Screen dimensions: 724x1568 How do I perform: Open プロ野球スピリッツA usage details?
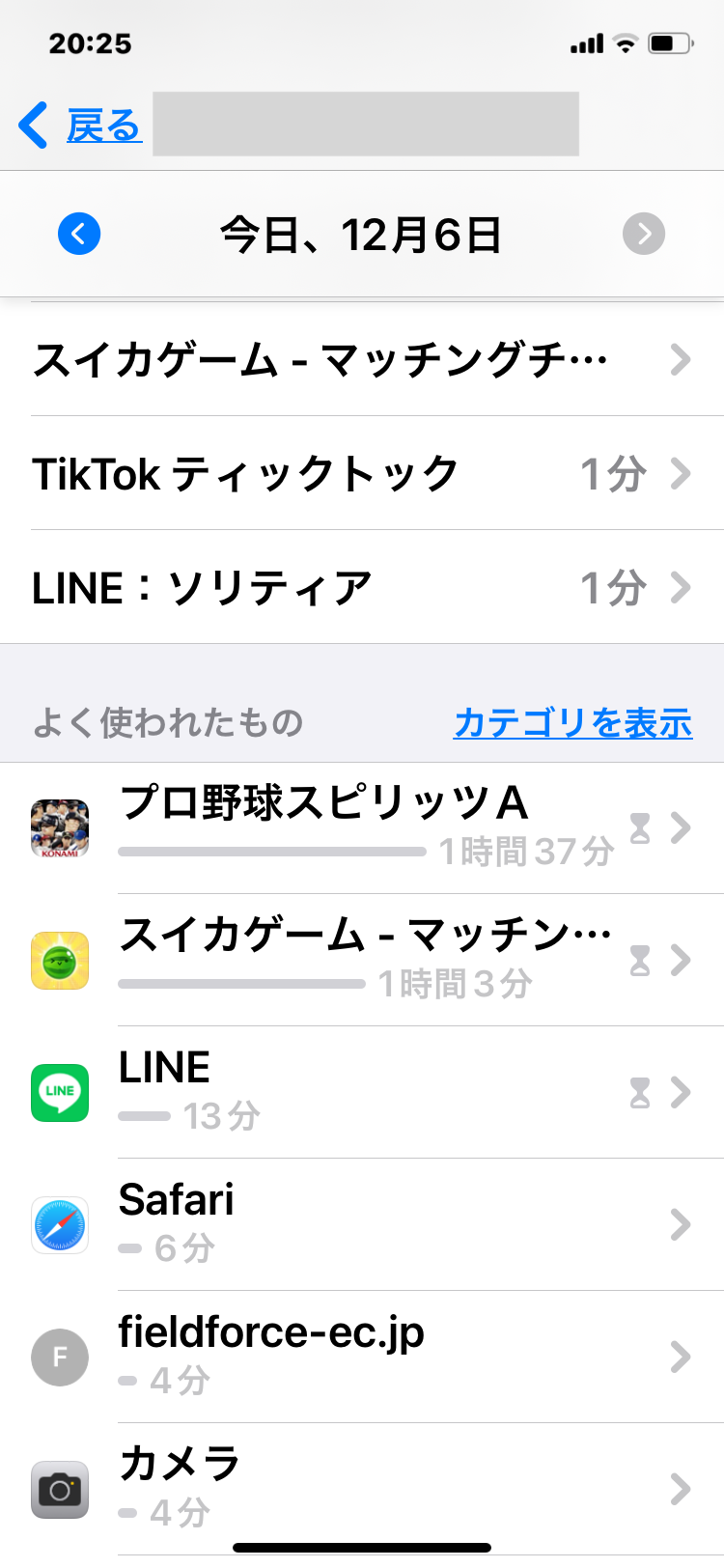(x=362, y=827)
